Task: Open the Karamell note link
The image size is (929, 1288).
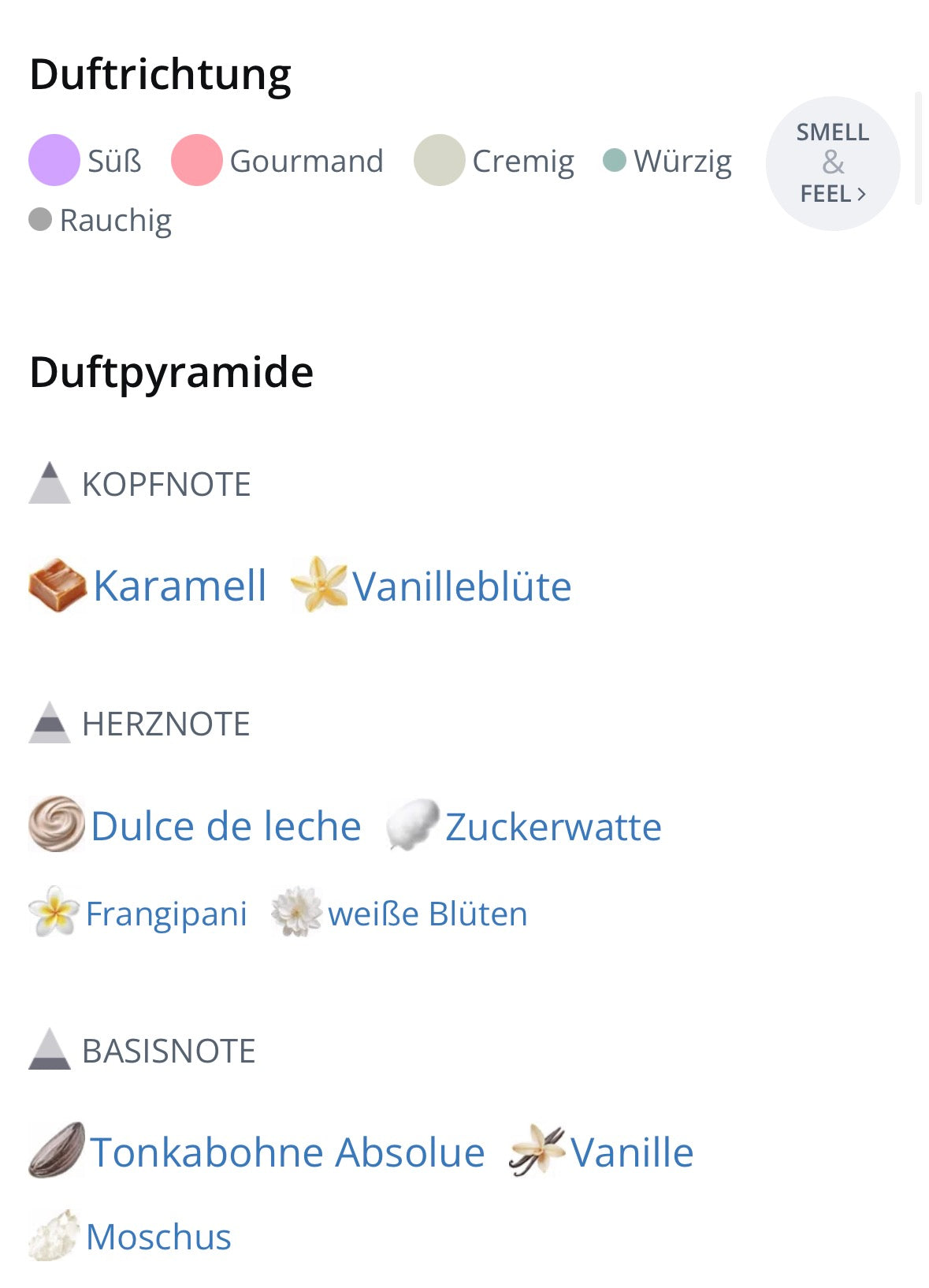Action: pos(180,586)
